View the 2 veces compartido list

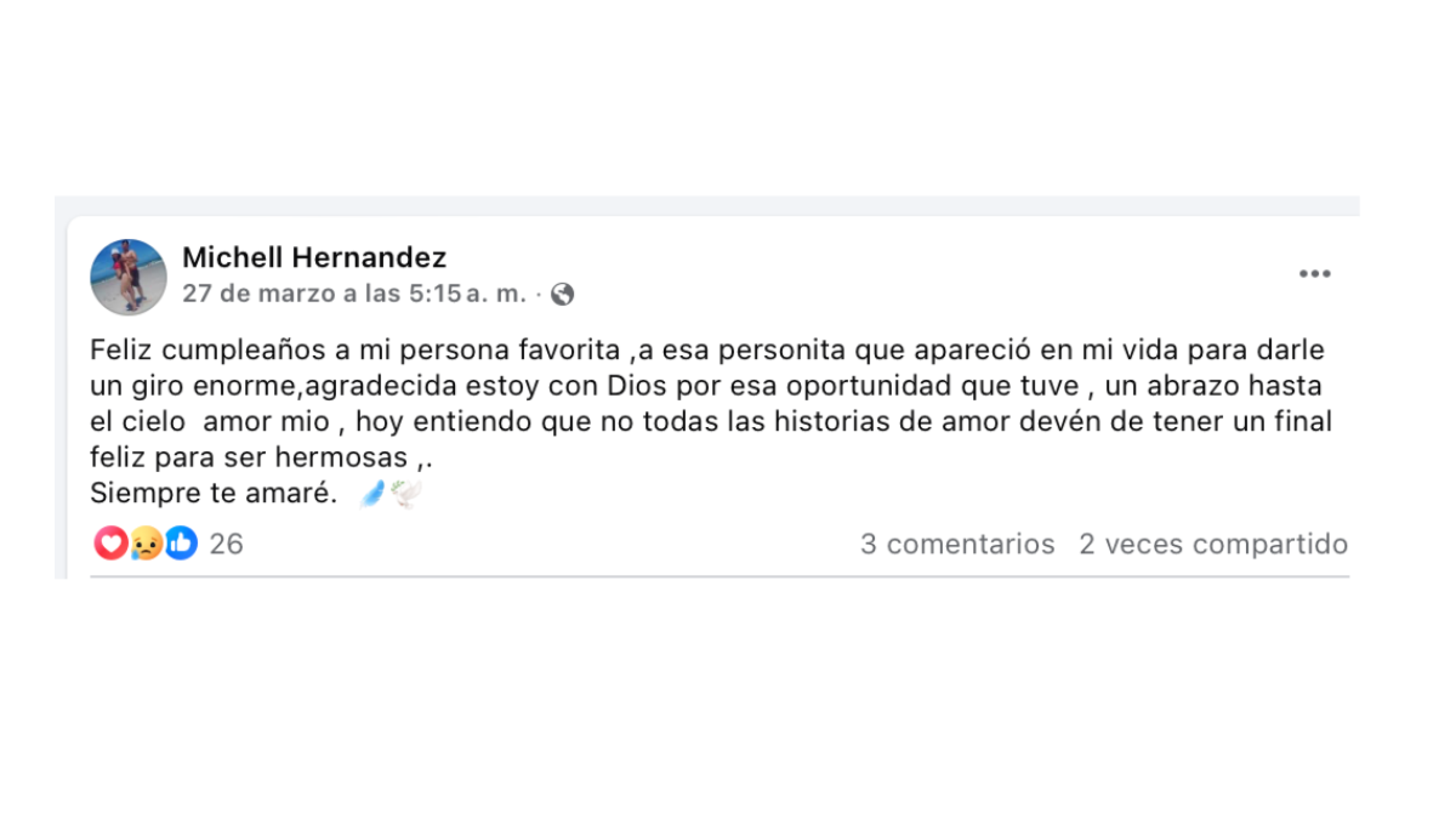(x=1213, y=544)
